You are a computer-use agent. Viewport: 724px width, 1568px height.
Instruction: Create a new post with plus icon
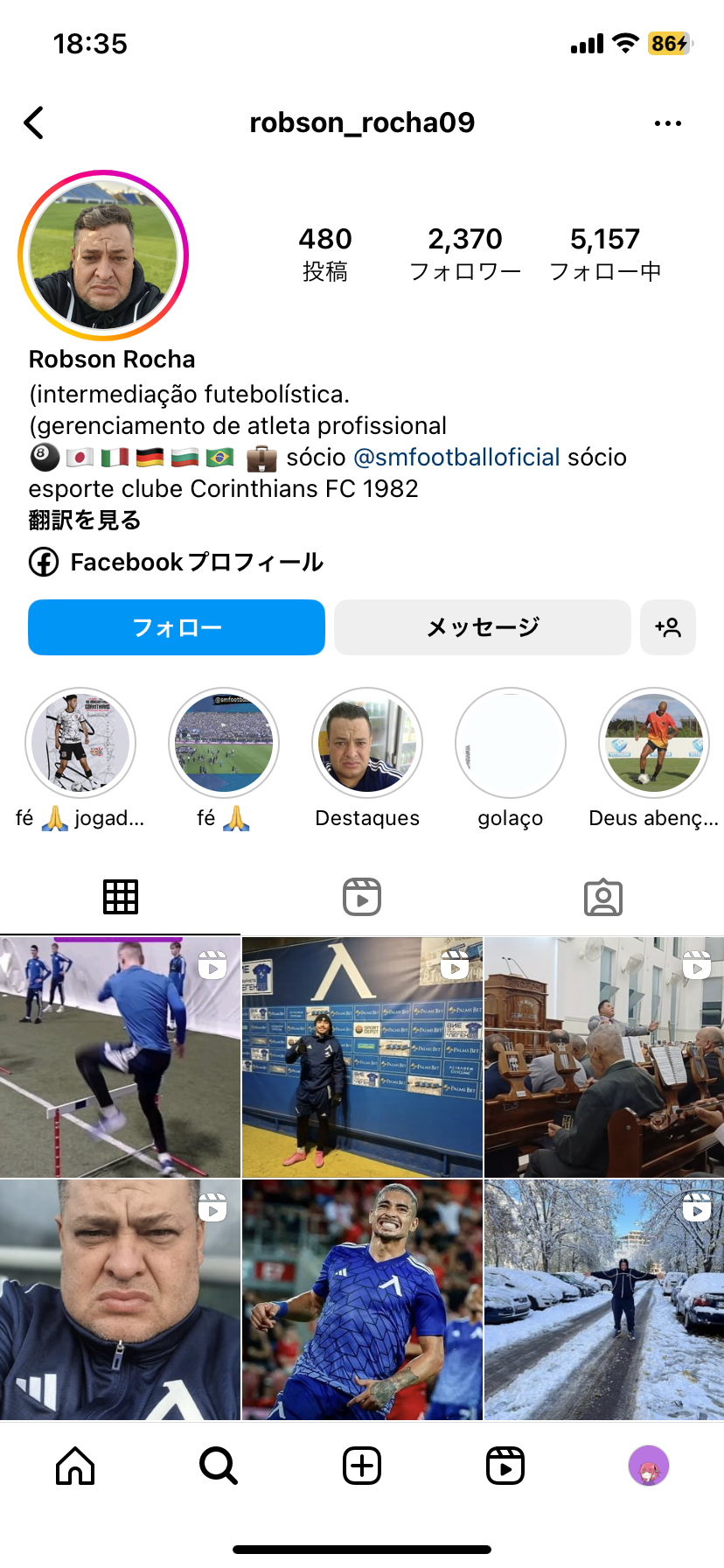coord(362,1466)
